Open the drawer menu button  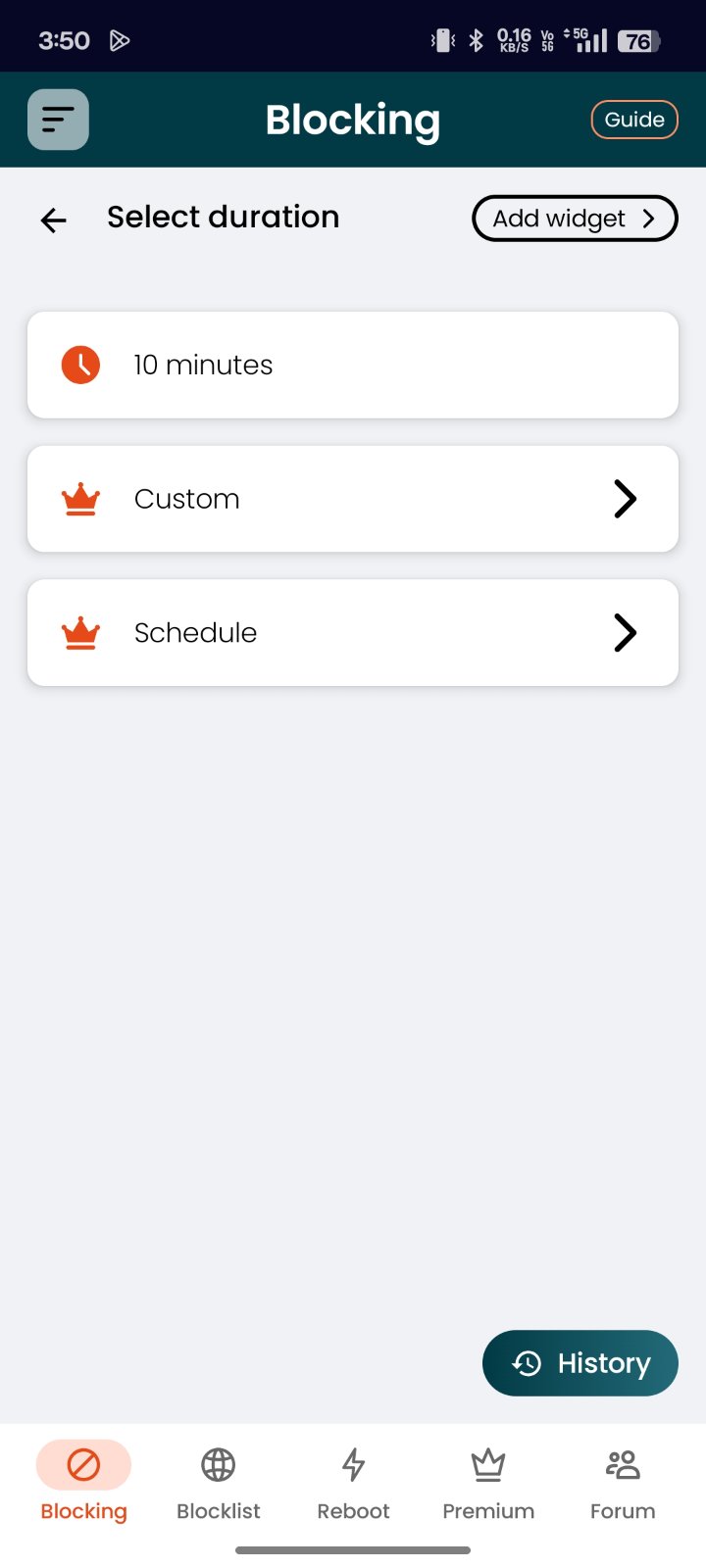pos(58,120)
